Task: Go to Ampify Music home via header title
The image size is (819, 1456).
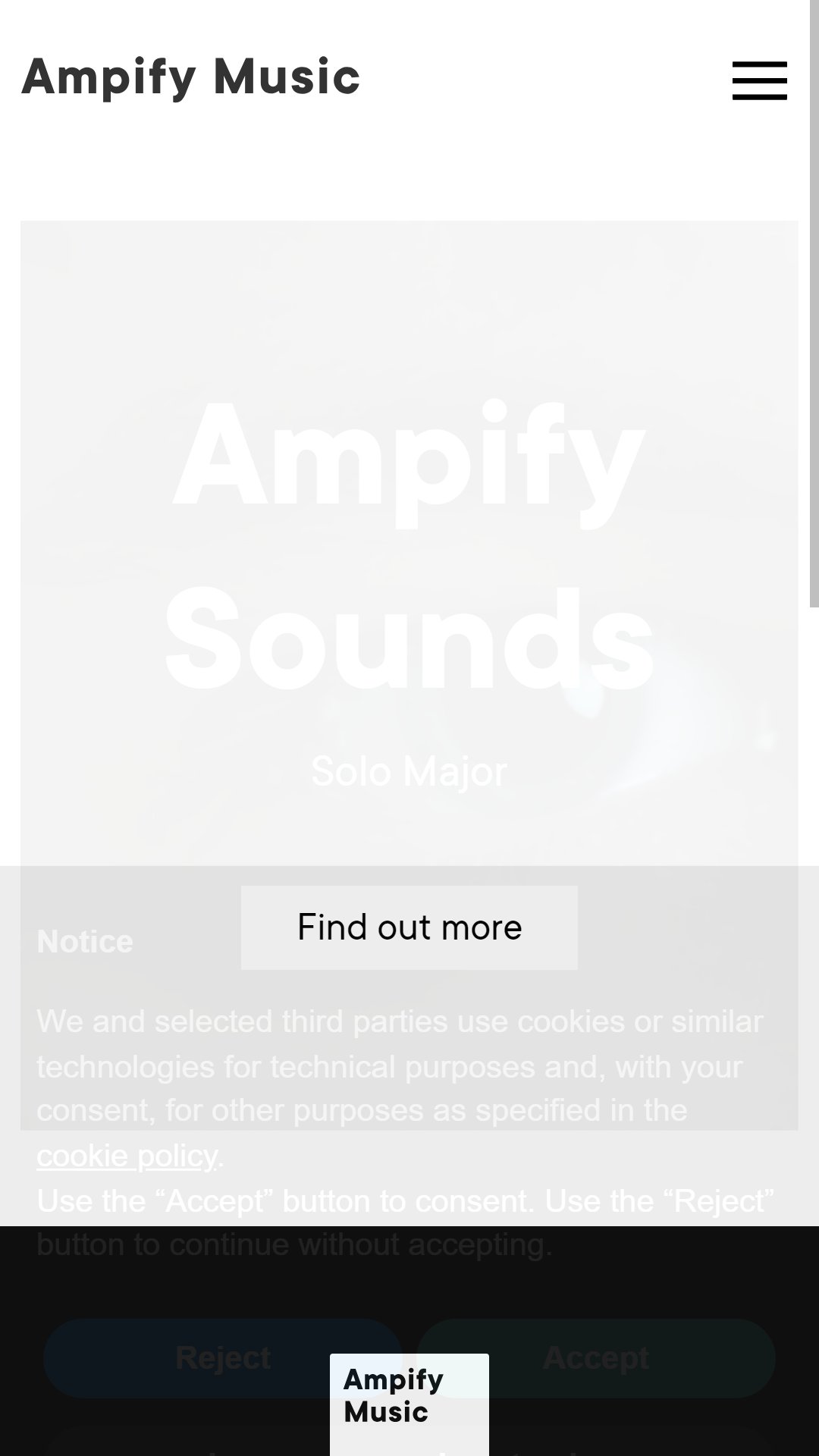Action: click(190, 77)
